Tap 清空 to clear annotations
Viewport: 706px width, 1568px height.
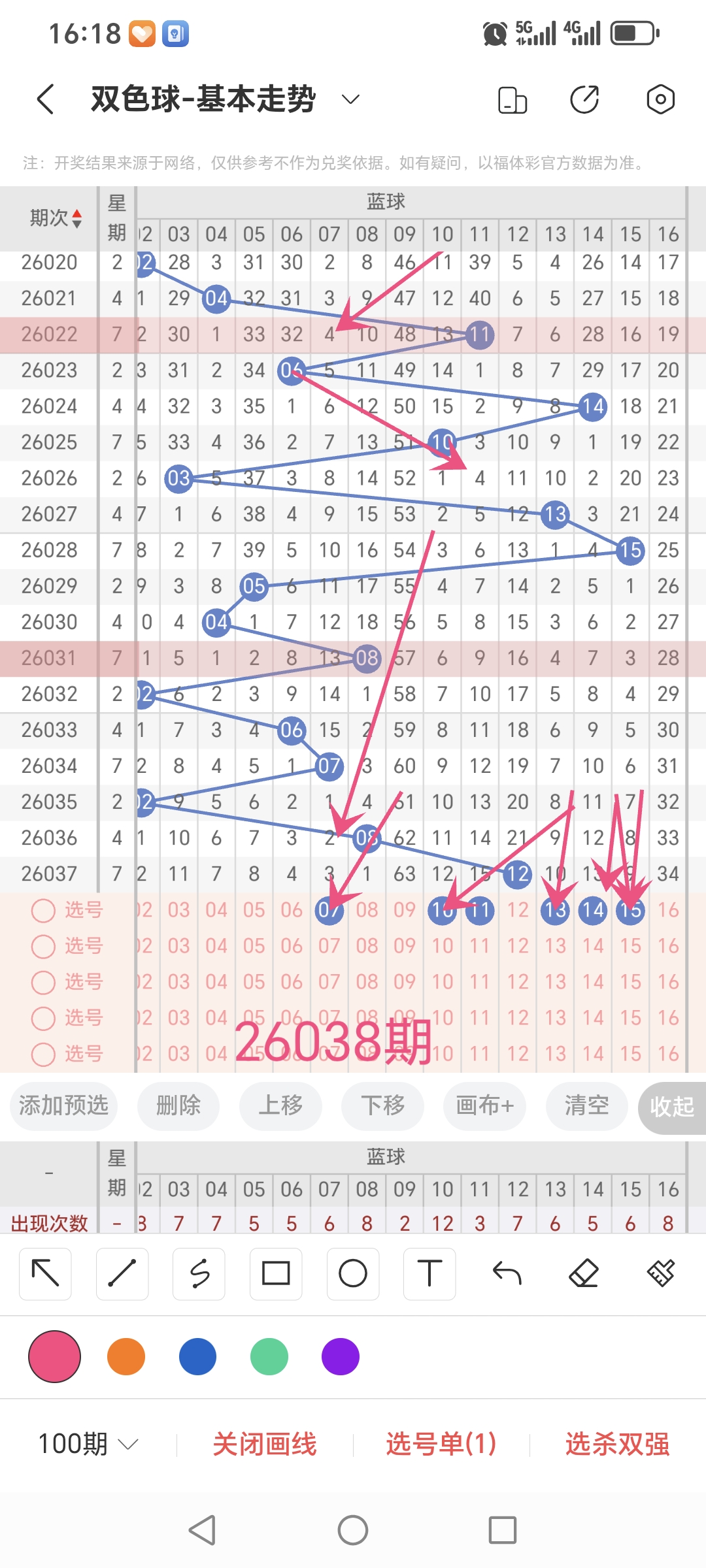586,1106
